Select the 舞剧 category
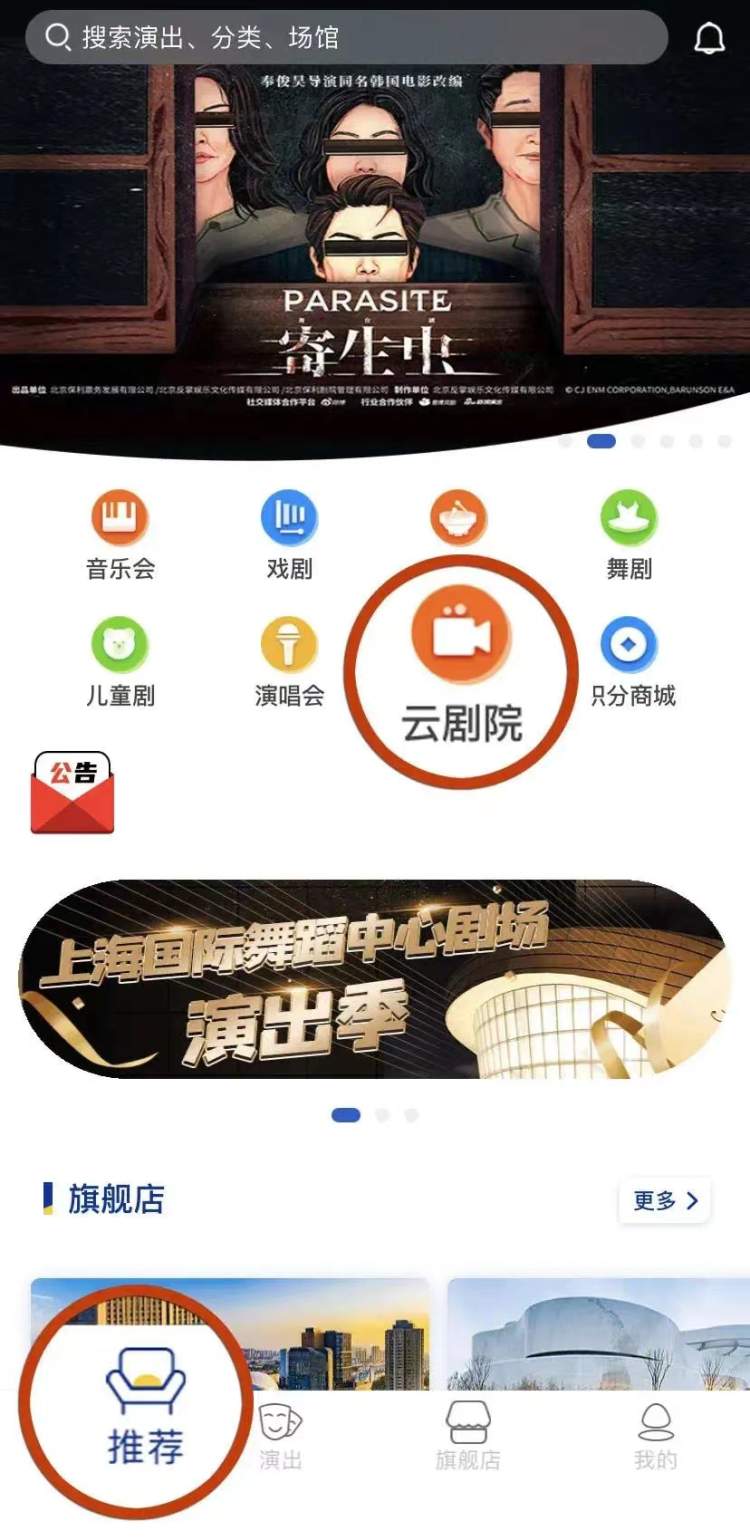The height and width of the screenshot is (1540, 750). point(628,538)
